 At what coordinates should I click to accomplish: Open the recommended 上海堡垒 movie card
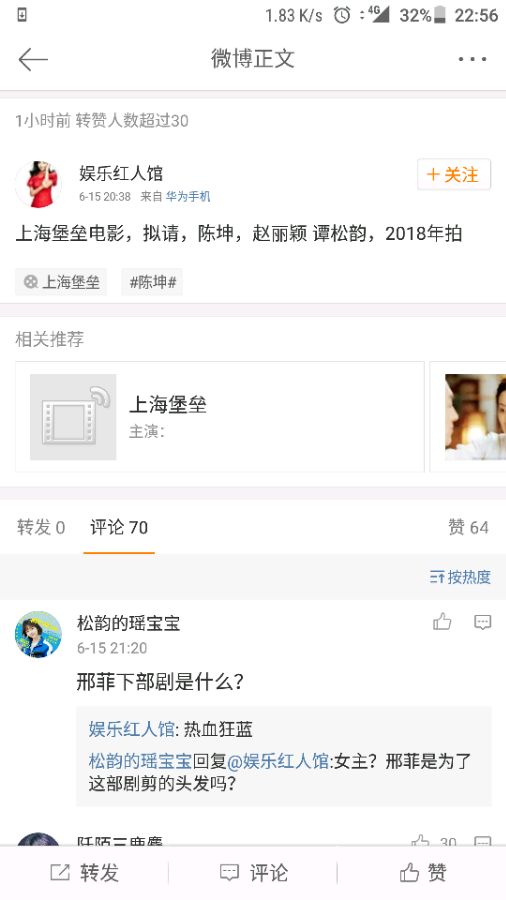220,417
